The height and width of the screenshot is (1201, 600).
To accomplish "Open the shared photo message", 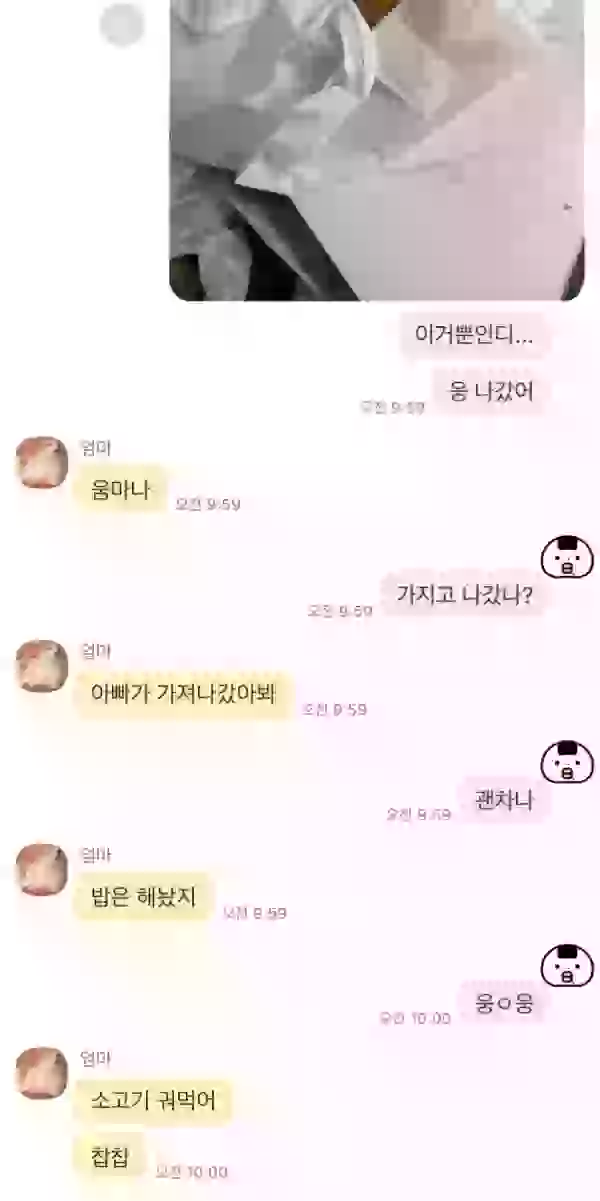I will [376, 150].
